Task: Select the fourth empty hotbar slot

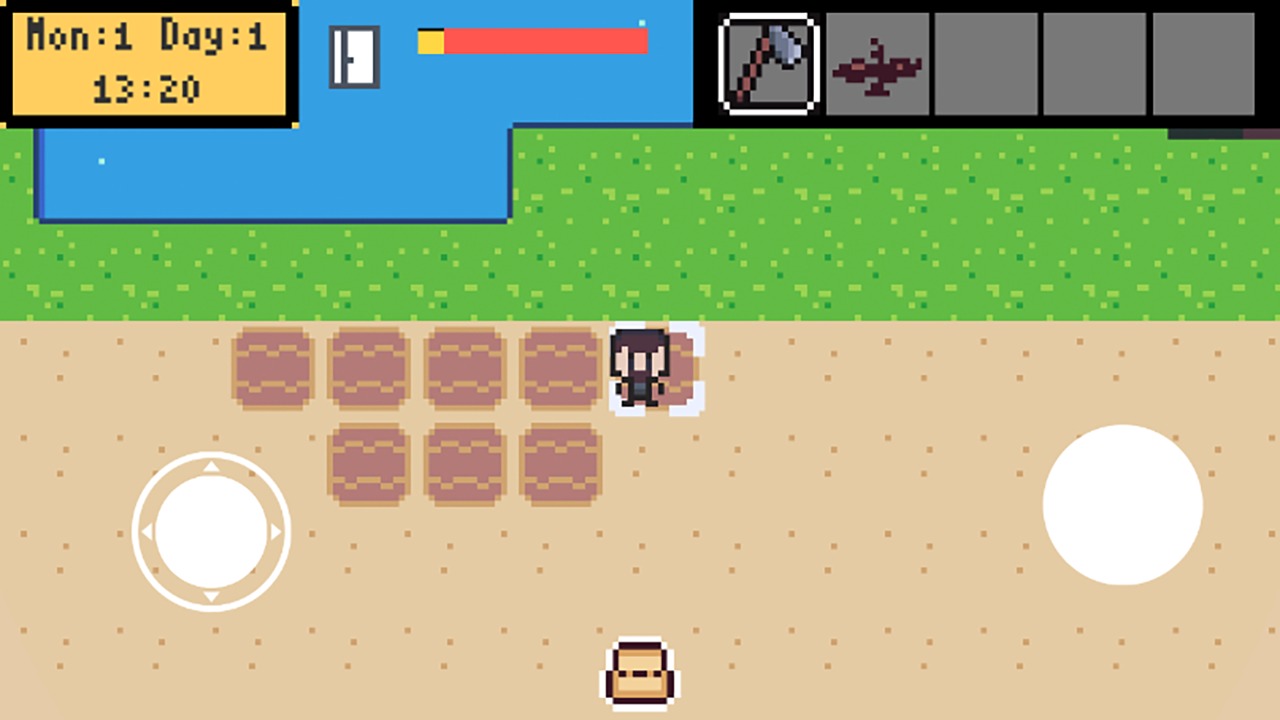Action: (1095, 64)
